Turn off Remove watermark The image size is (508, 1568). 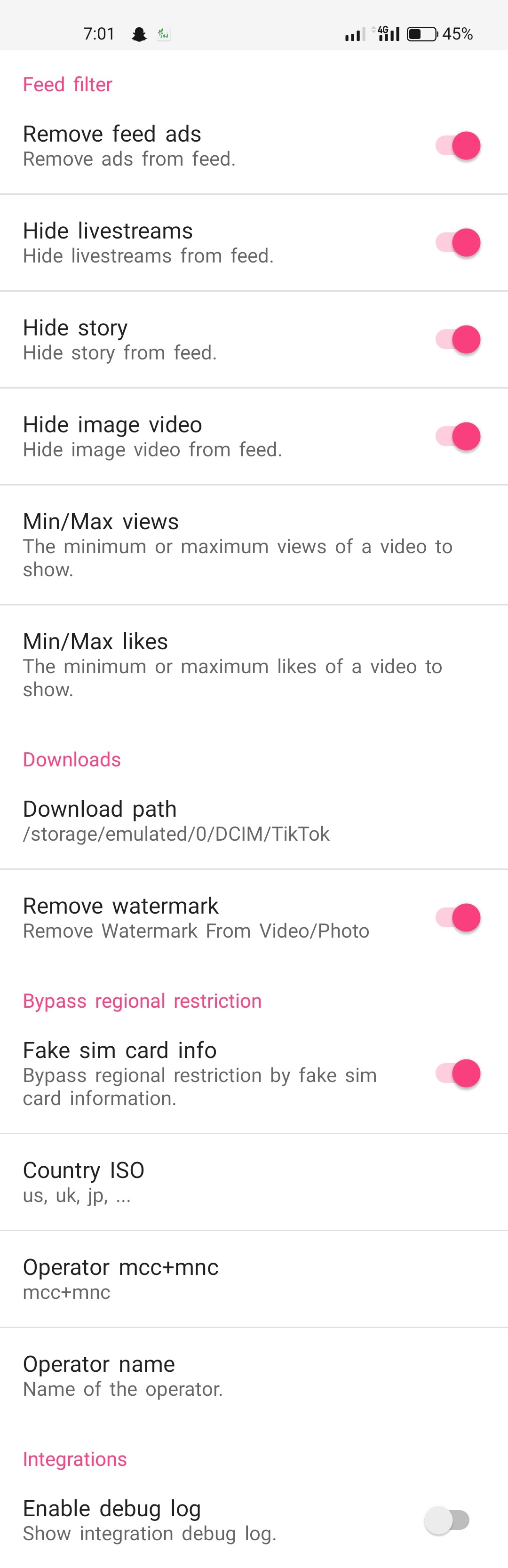[458, 917]
